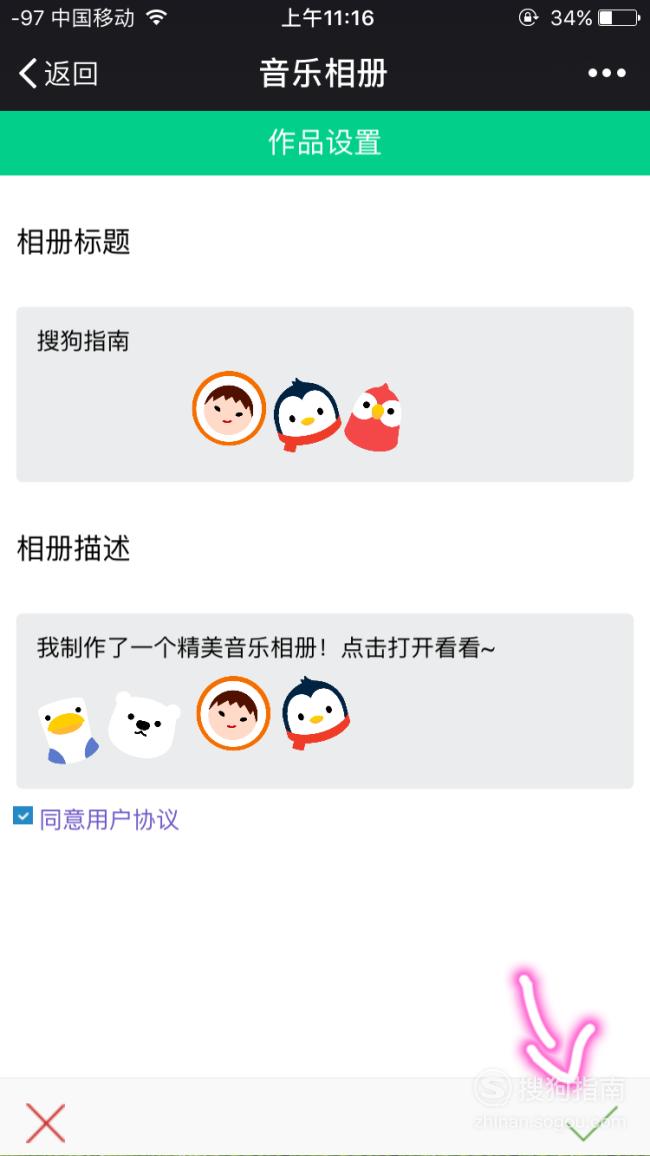Open the three-dot overflow menu
This screenshot has width=650, height=1156.
[x=606, y=73]
